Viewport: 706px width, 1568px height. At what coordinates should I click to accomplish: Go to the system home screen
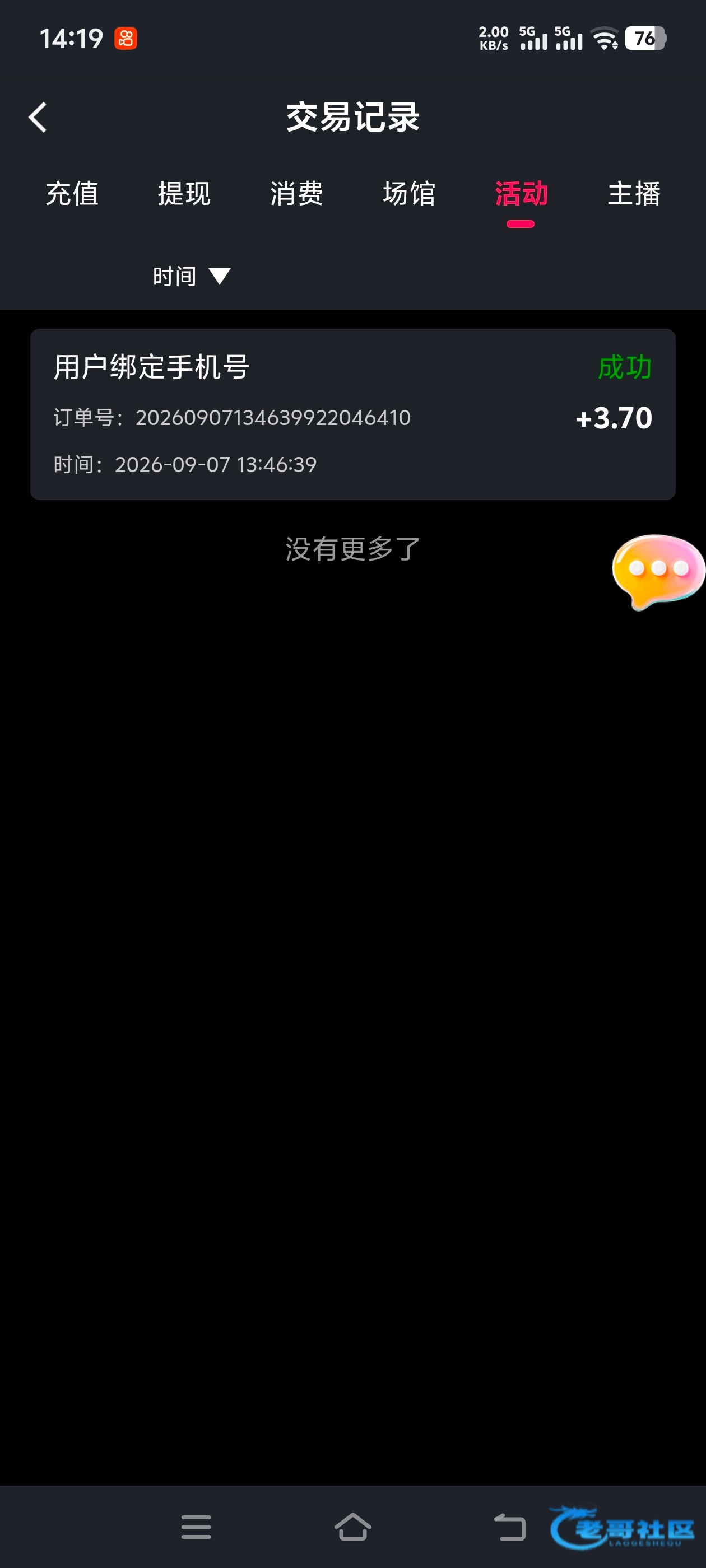(x=352, y=1527)
